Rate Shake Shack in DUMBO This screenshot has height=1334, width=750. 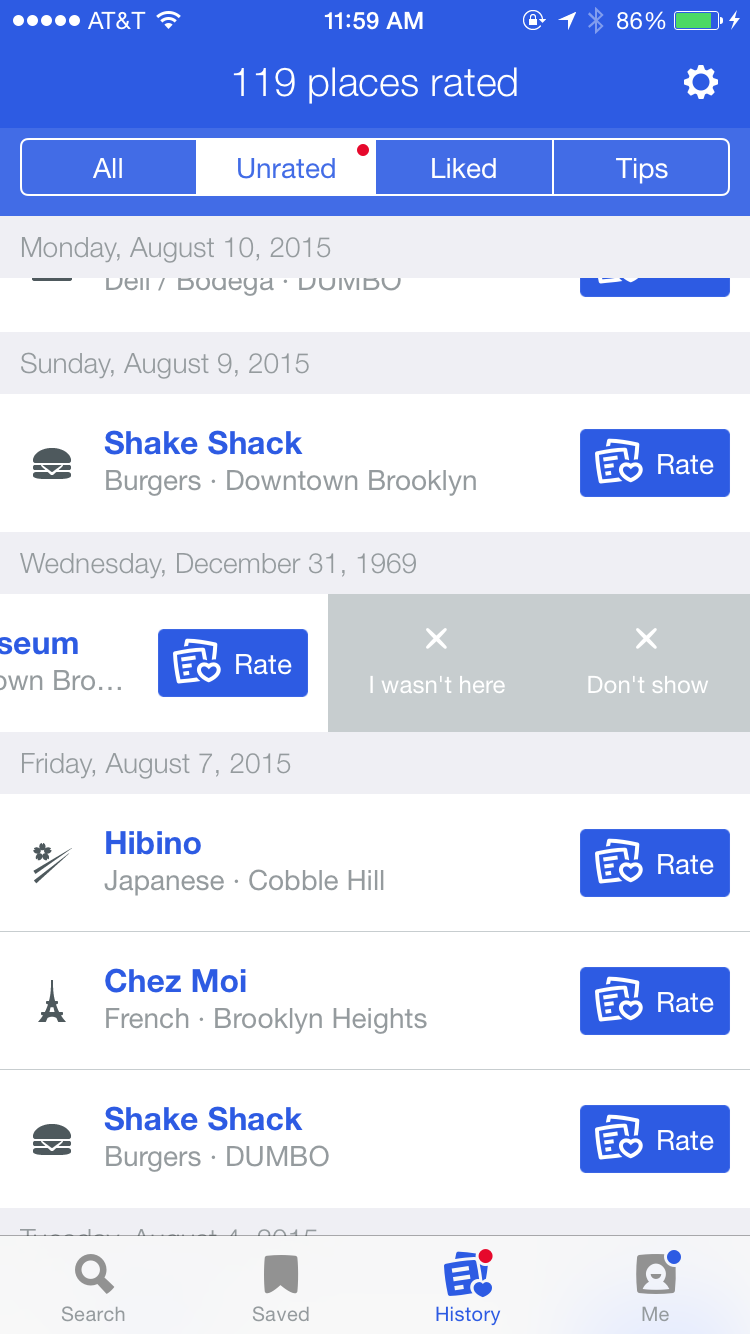(x=655, y=1140)
